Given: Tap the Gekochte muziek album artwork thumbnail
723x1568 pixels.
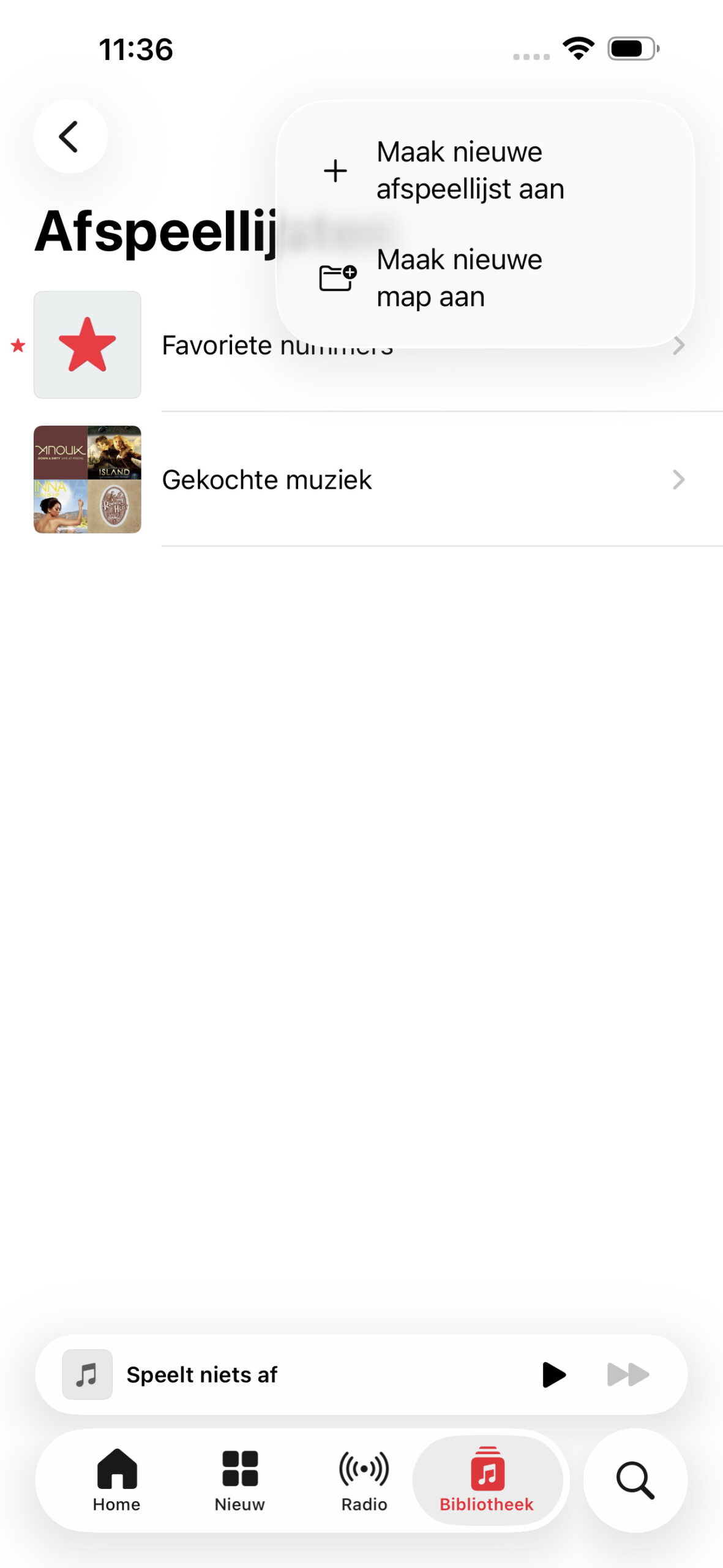Looking at the screenshot, I should pos(88,480).
